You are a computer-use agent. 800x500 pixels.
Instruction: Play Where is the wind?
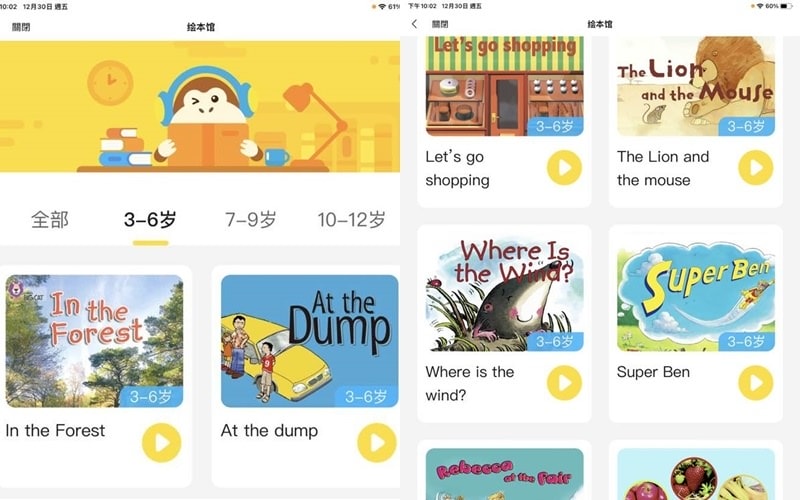coord(564,382)
